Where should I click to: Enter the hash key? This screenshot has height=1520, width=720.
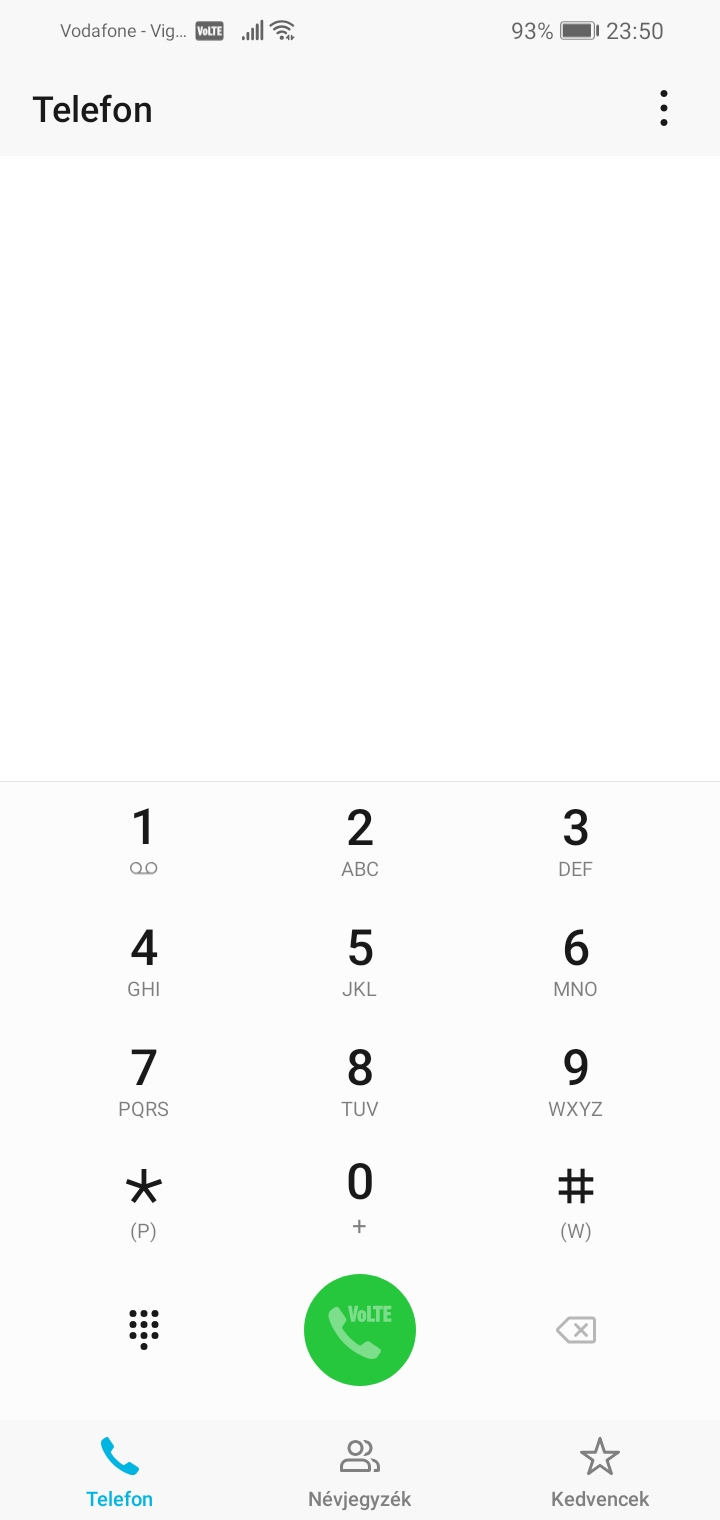coord(576,1202)
